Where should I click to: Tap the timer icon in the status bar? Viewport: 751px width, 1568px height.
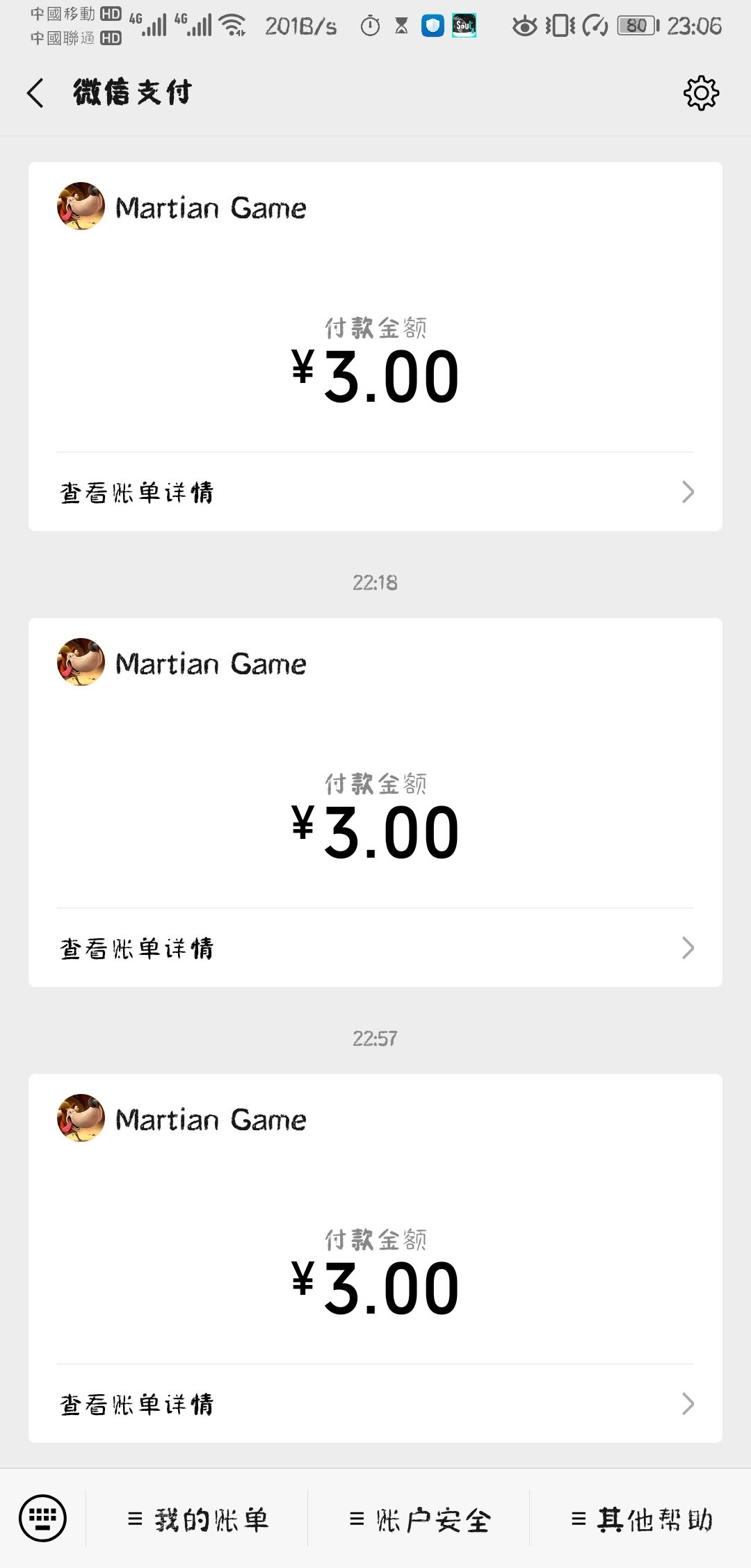tap(369, 25)
